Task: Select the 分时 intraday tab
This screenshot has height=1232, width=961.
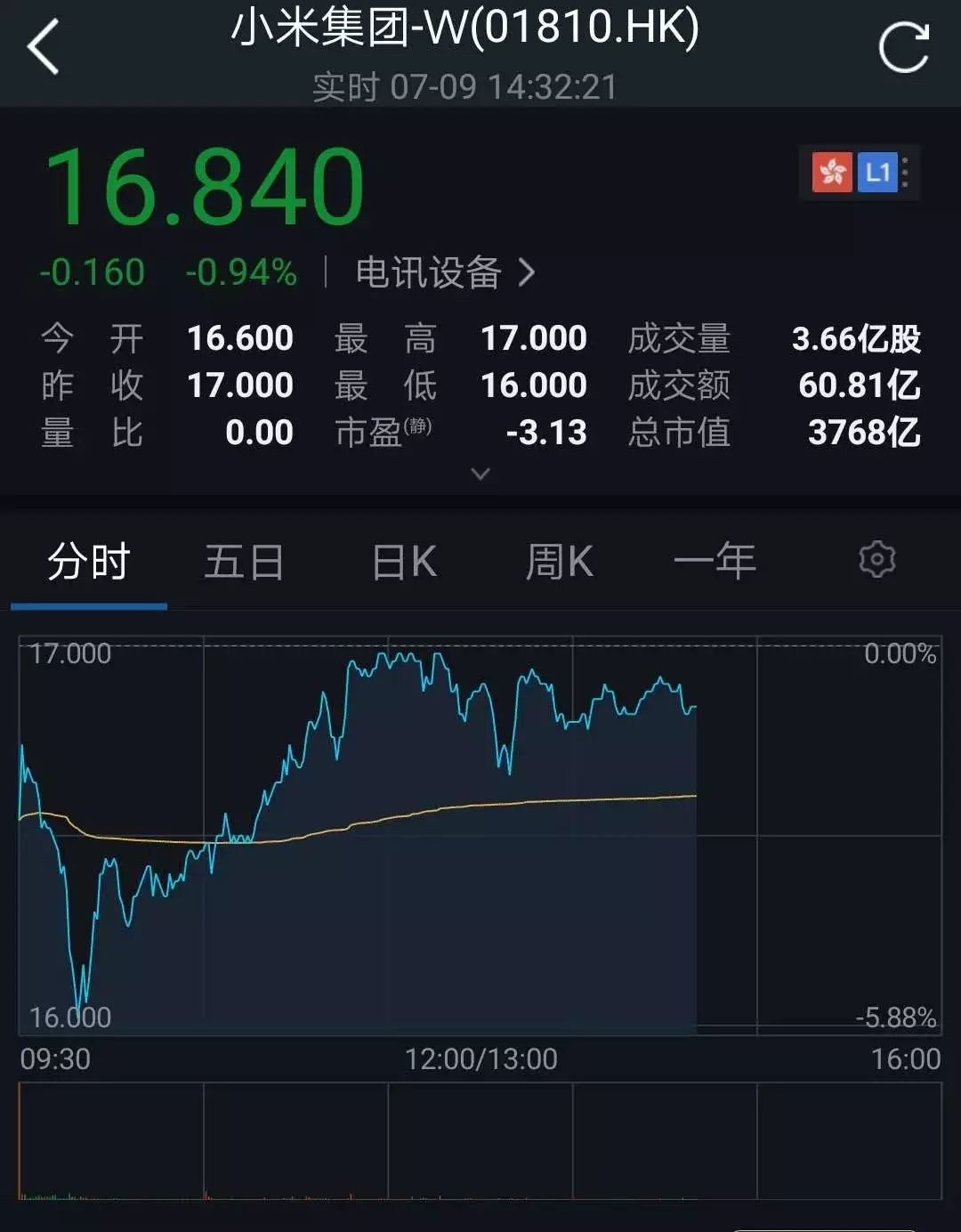Action: pos(88,562)
